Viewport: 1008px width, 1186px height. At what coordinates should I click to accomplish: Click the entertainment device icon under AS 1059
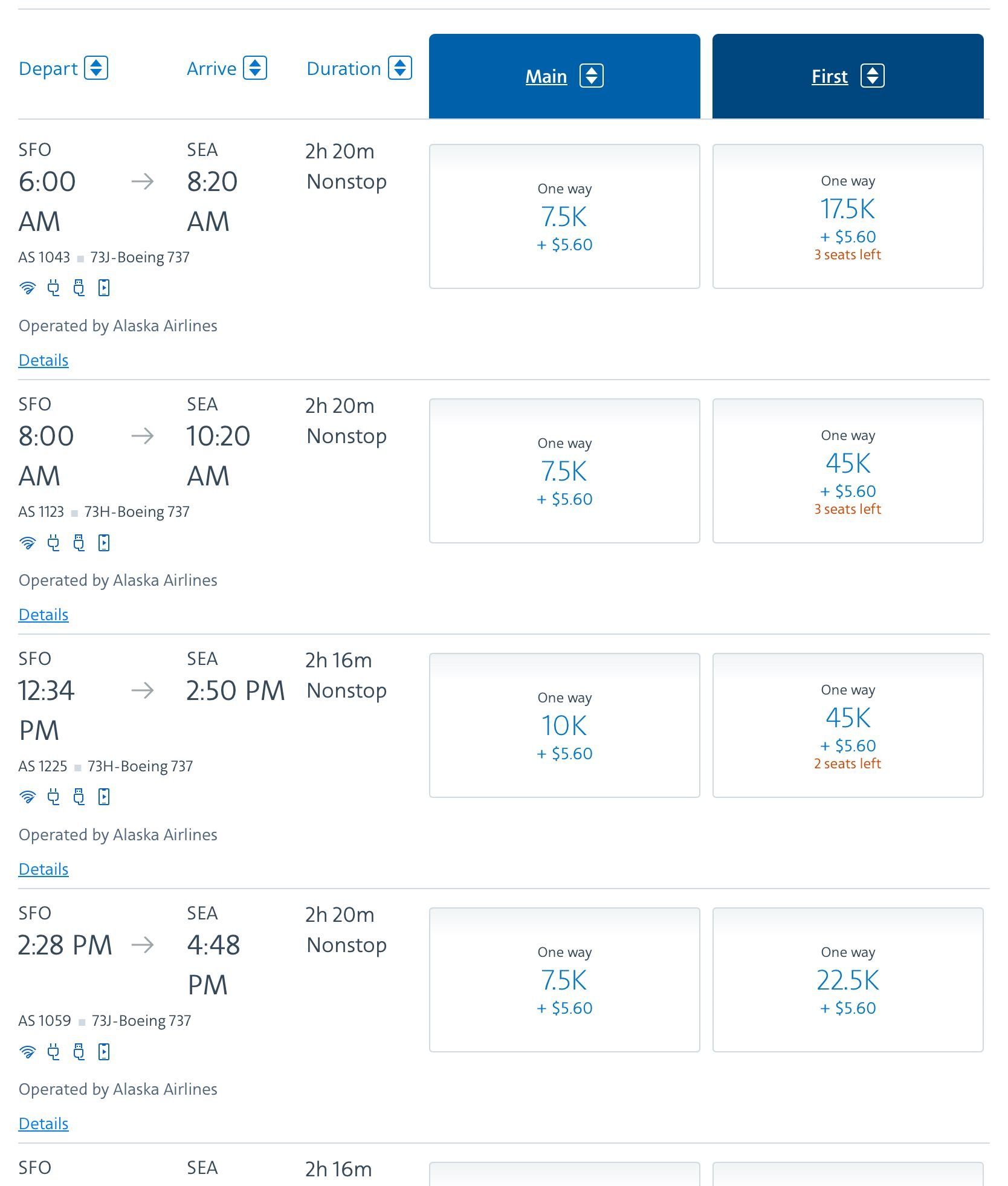click(x=104, y=1051)
